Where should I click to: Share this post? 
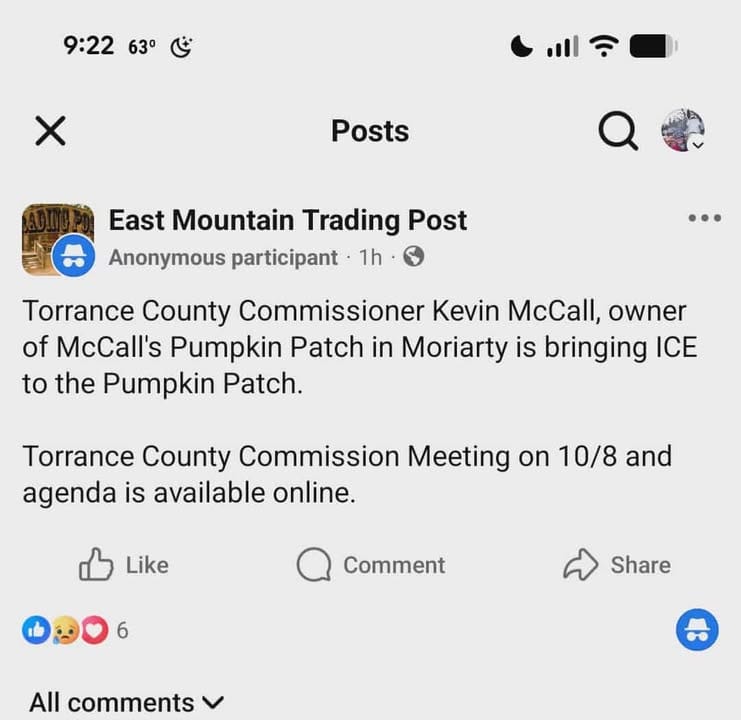click(616, 565)
